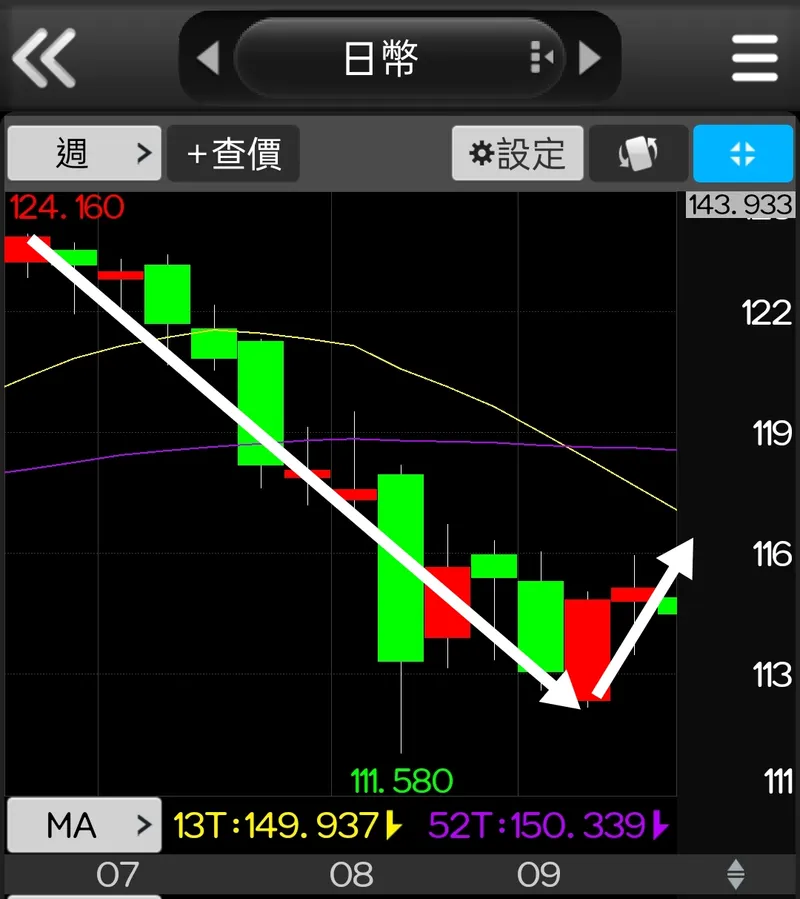This screenshot has width=800, height=899.
Task: Go back with the double-chevron icon
Action: tap(44, 58)
